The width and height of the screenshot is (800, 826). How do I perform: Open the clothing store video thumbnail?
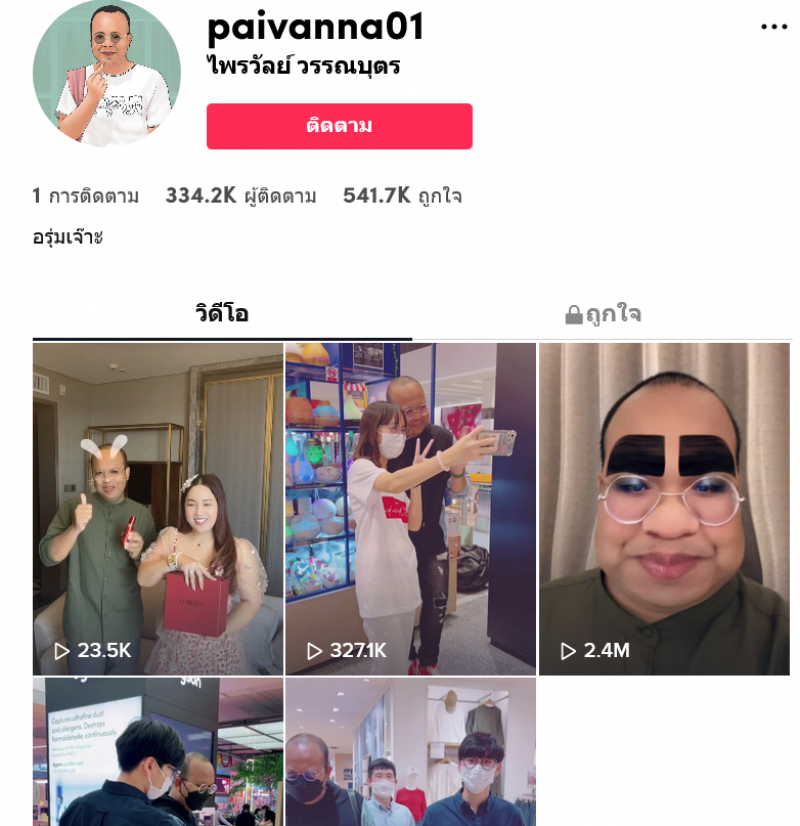(410, 752)
